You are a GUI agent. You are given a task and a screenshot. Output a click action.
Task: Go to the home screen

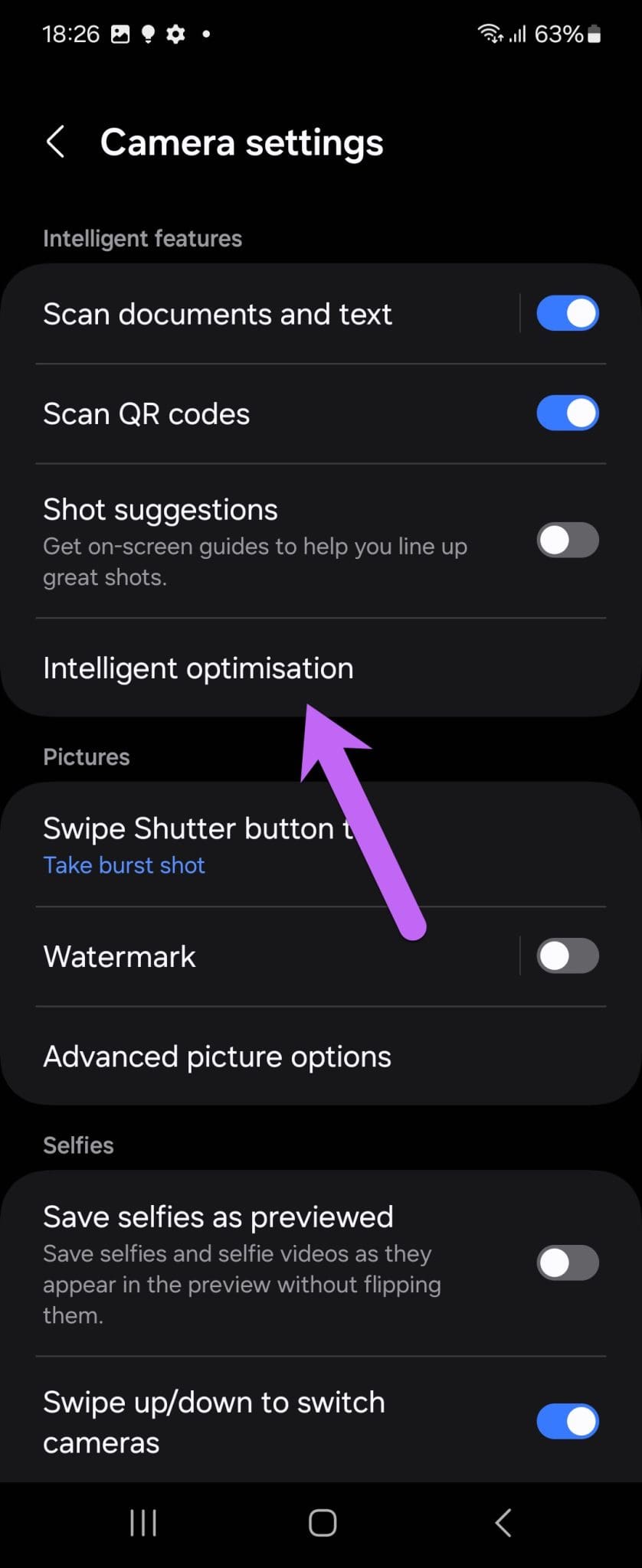point(323,1523)
